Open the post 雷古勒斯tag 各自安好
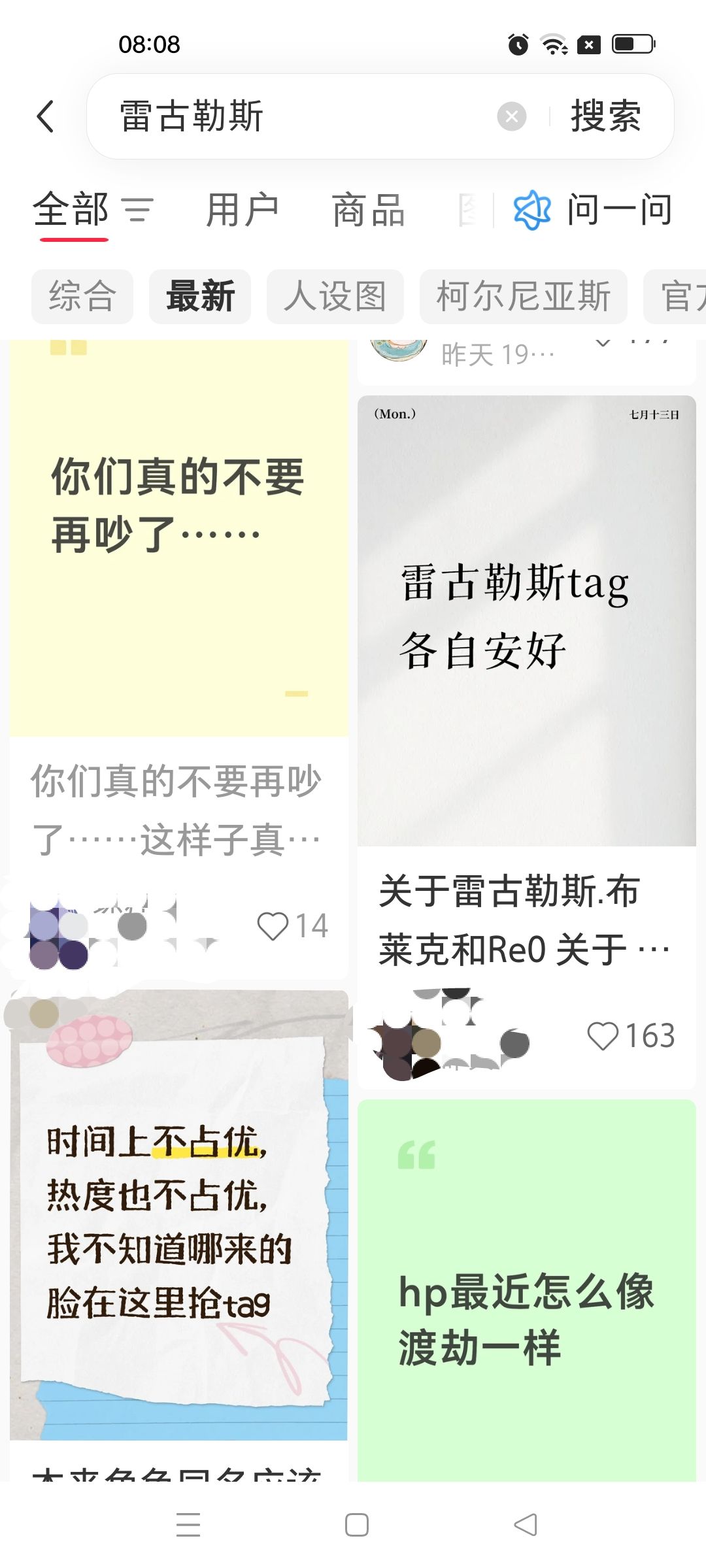The image size is (706, 1568). pyautogui.click(x=527, y=620)
